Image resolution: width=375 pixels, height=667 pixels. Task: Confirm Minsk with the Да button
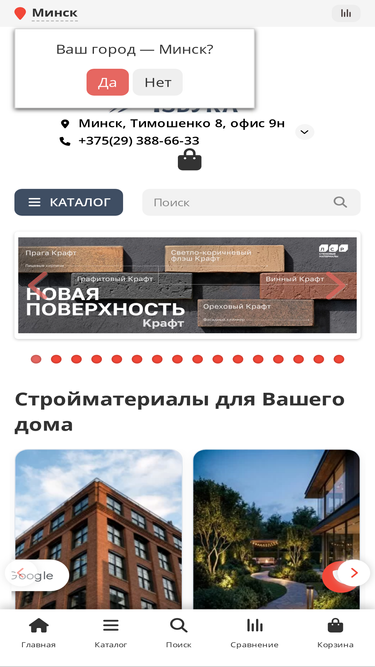point(108,82)
